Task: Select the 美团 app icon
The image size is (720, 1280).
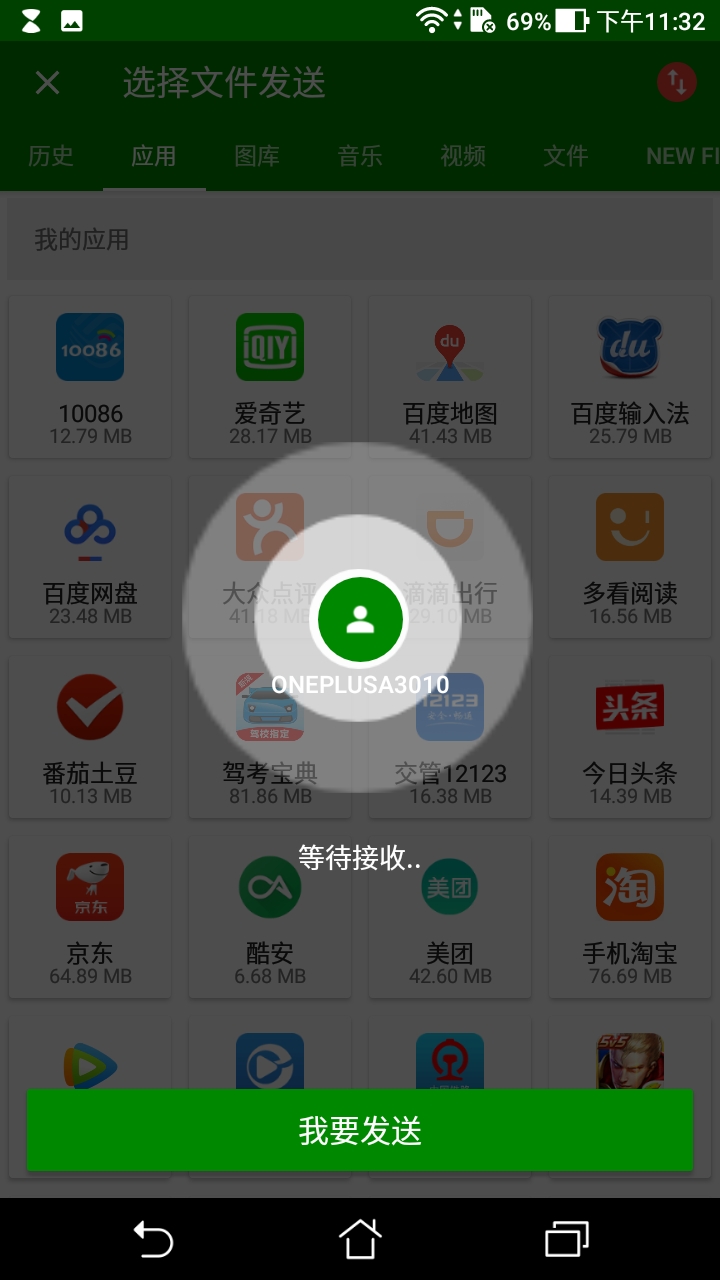Action: click(449, 887)
